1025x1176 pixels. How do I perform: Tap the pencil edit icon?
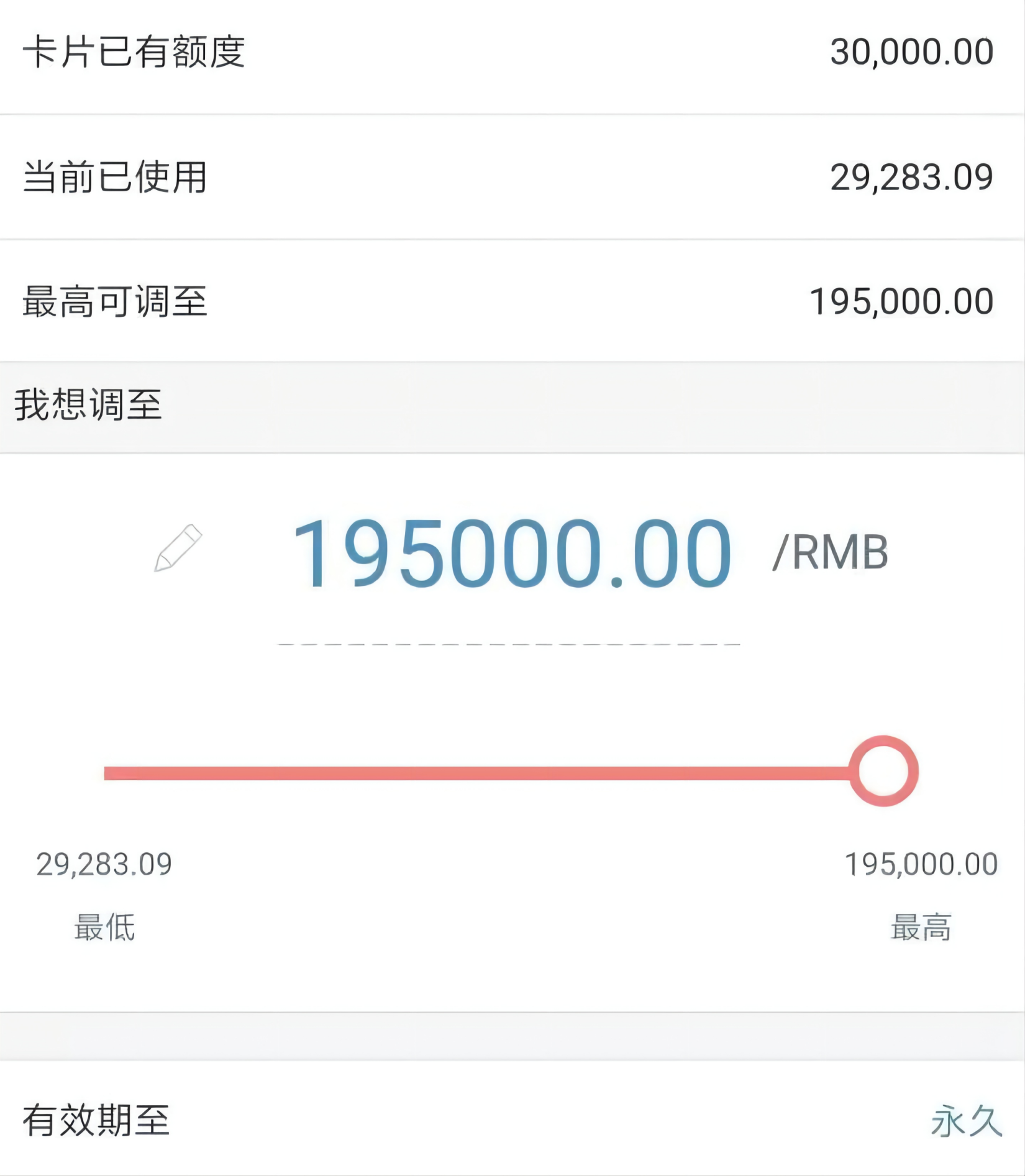pos(178,548)
